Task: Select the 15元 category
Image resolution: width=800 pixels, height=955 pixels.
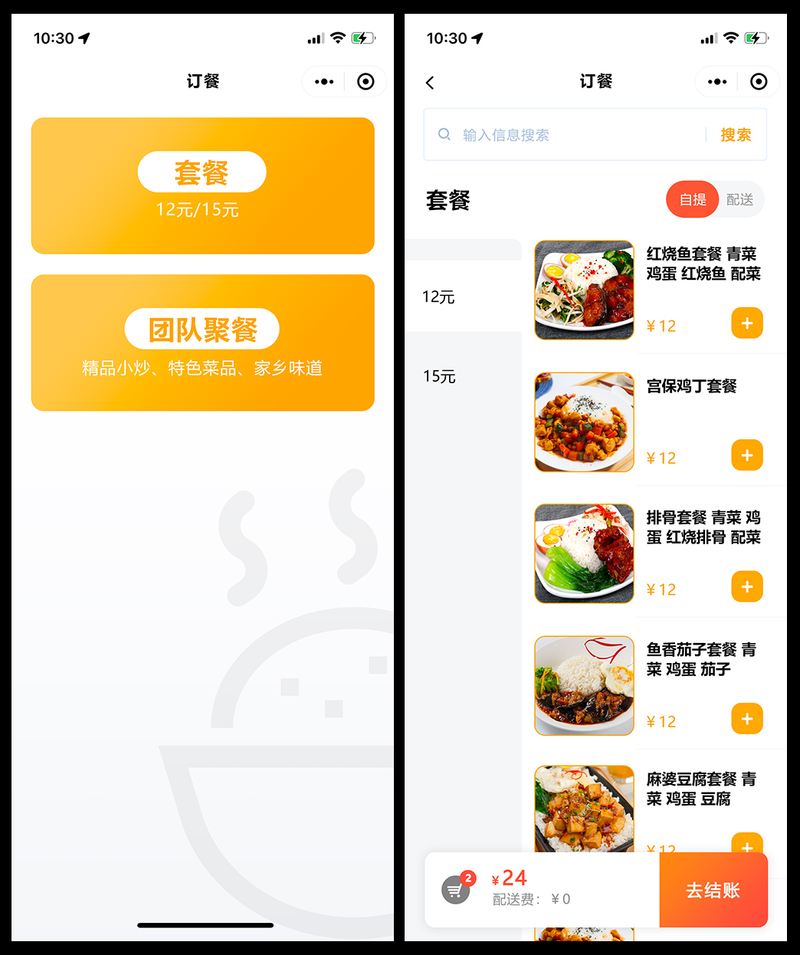Action: (440, 376)
